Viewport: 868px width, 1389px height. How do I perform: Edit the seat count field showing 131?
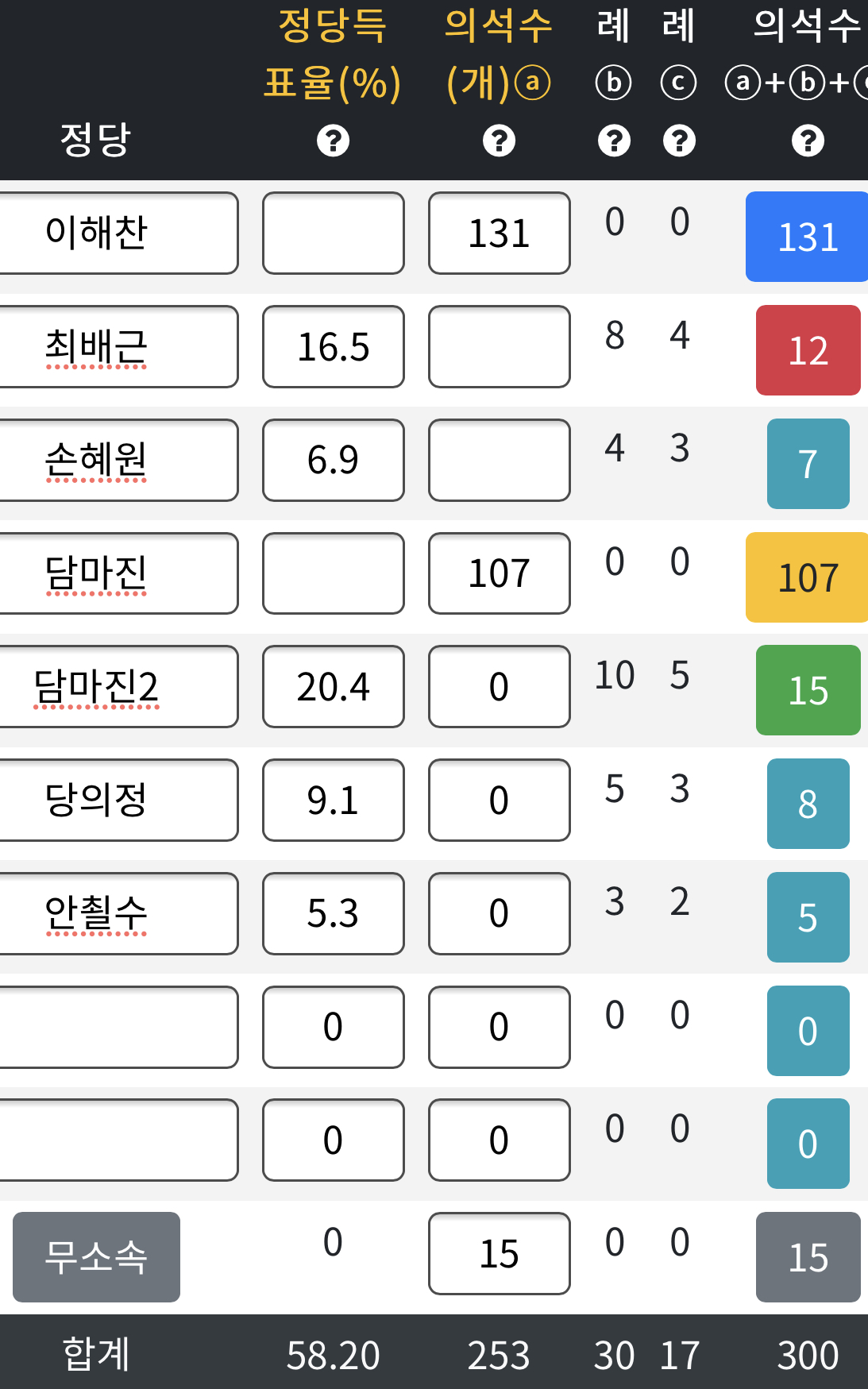click(499, 233)
